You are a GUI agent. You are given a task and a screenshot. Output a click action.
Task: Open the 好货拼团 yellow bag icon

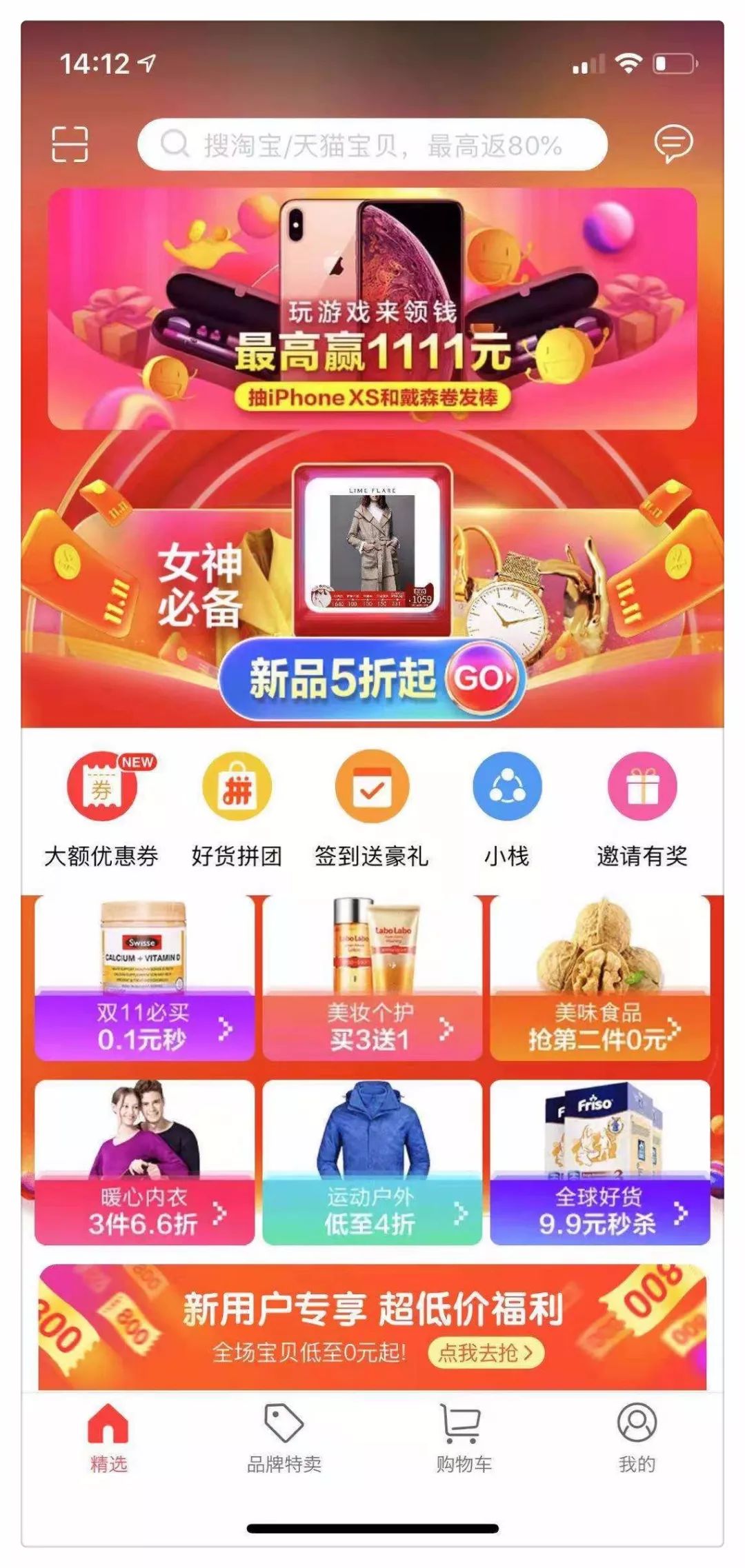pyautogui.click(x=235, y=786)
